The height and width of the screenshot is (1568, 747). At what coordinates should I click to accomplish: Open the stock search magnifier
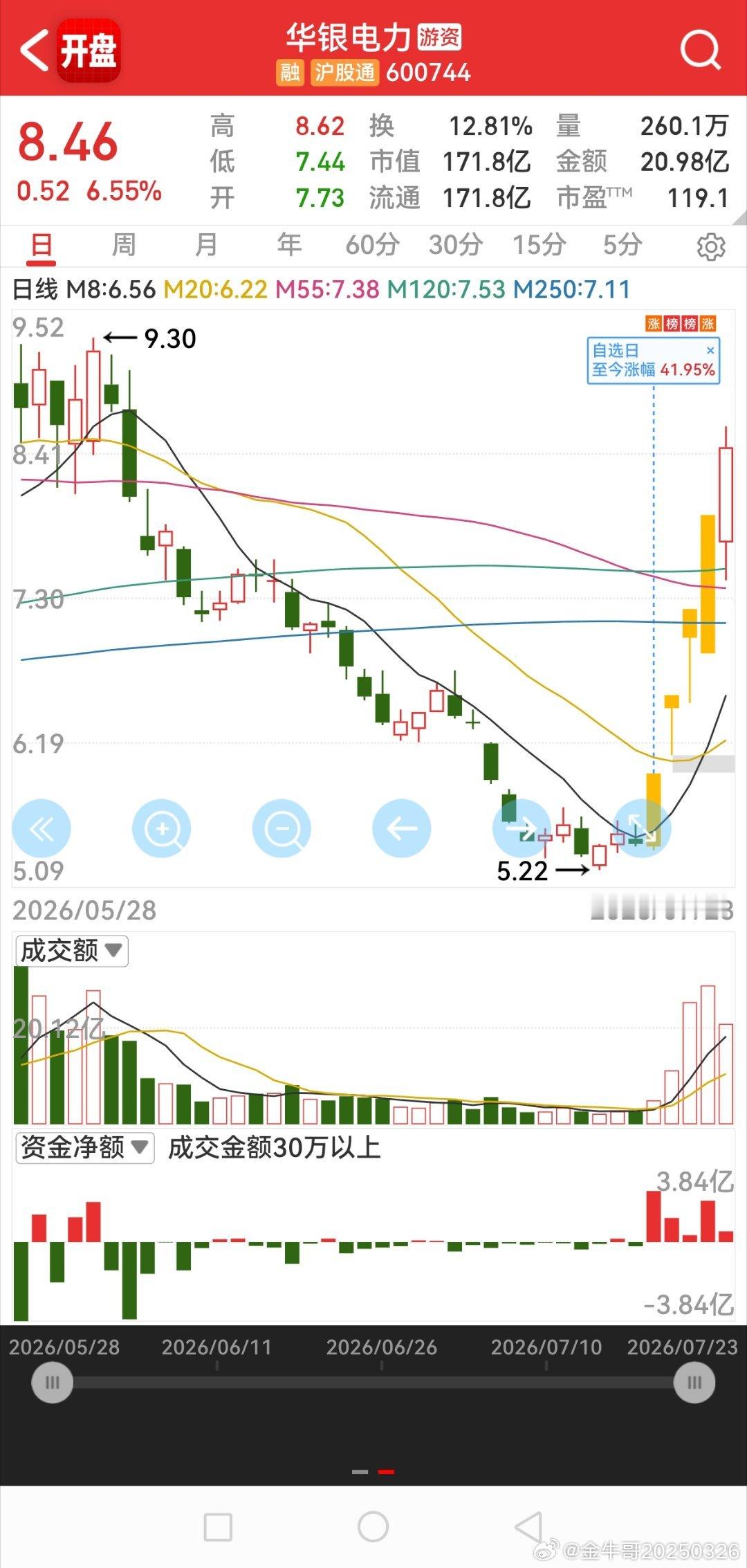pos(700,50)
